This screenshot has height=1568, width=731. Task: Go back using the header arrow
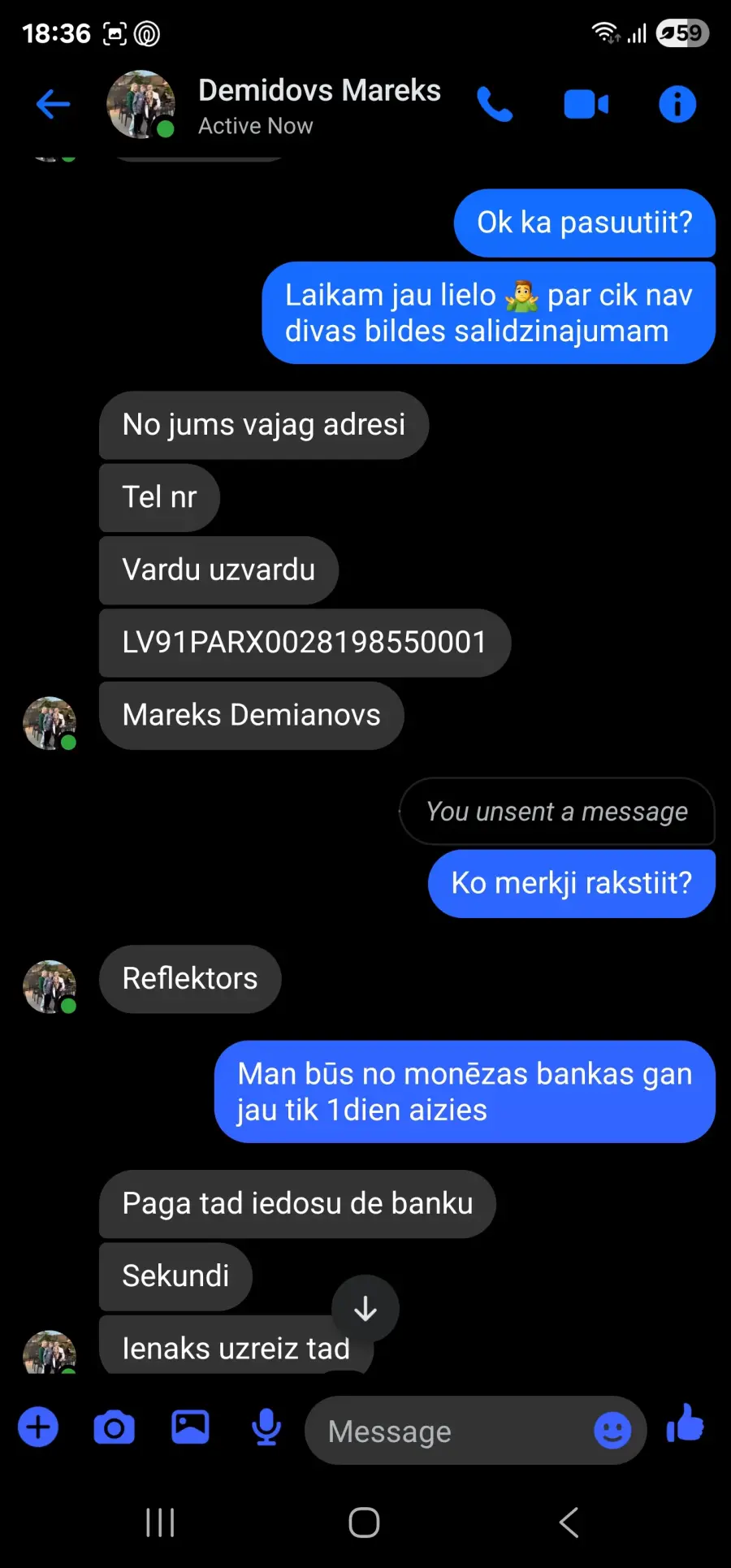coord(54,104)
